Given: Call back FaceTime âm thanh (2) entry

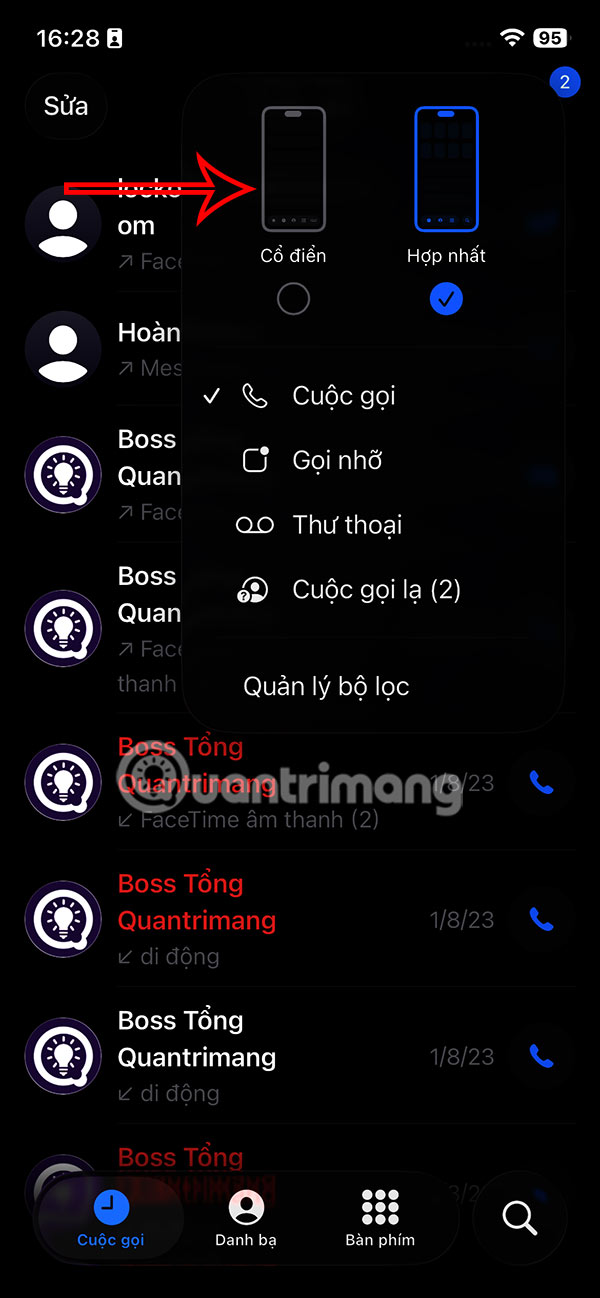Looking at the screenshot, I should 541,783.
